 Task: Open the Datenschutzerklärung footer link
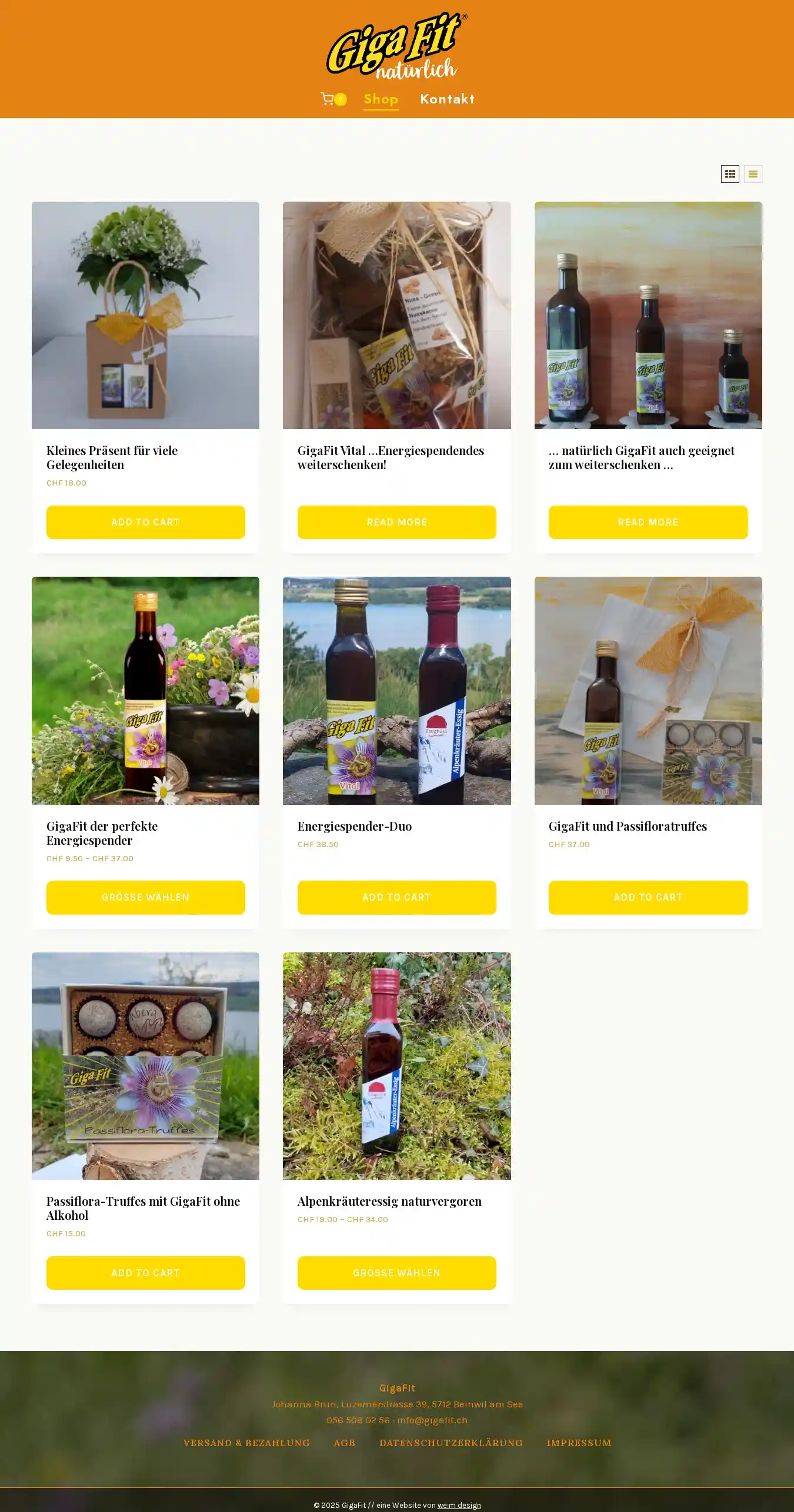pos(451,1443)
